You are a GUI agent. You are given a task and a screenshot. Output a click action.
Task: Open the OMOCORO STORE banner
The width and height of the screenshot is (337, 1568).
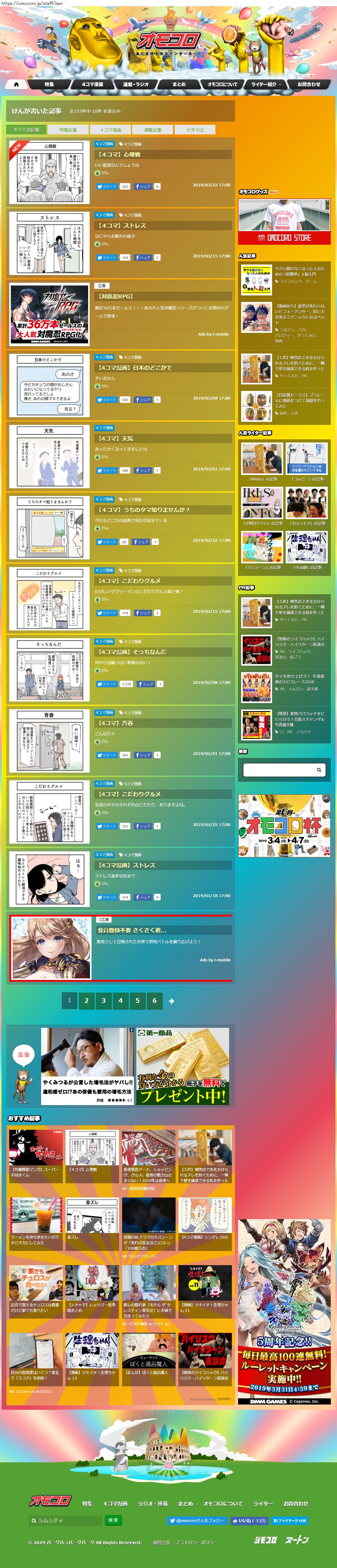click(x=284, y=222)
